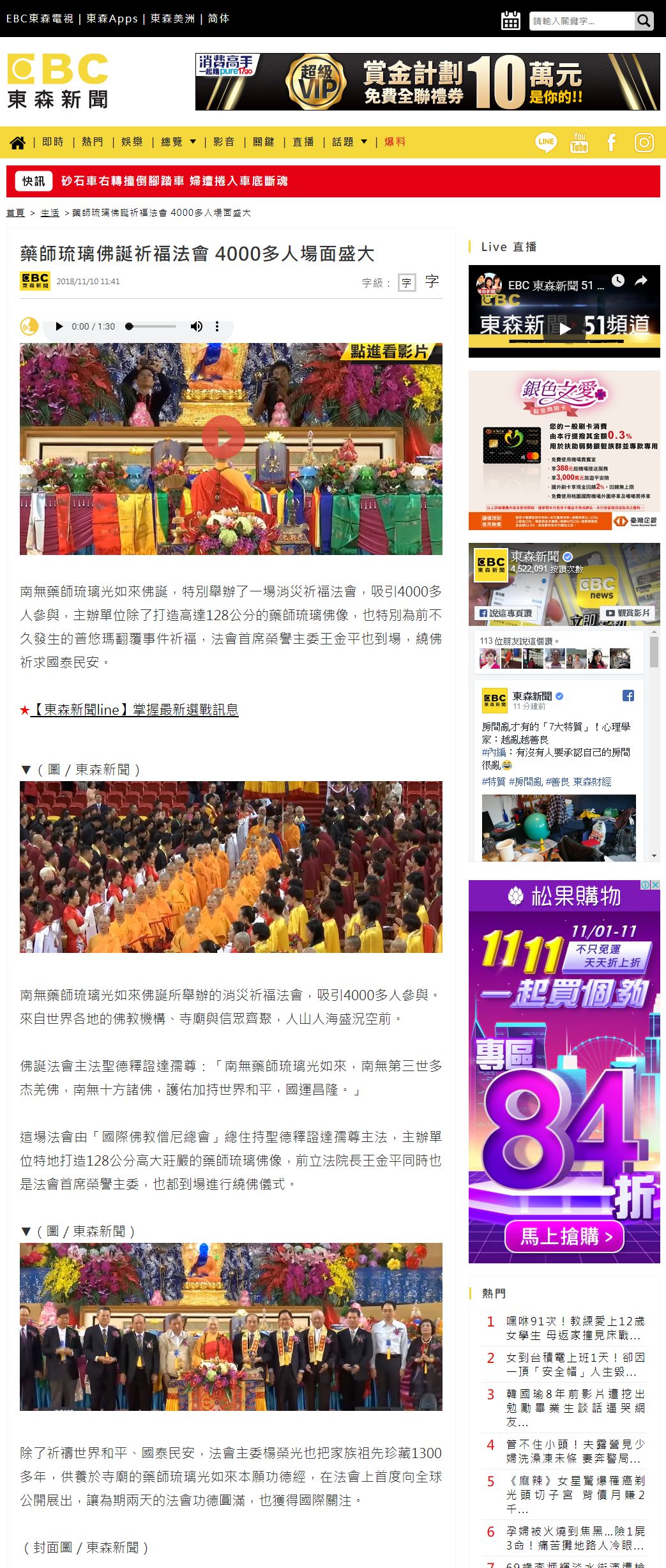The height and width of the screenshot is (1568, 666).
Task: Tap the search magnifier icon
Action: (644, 21)
